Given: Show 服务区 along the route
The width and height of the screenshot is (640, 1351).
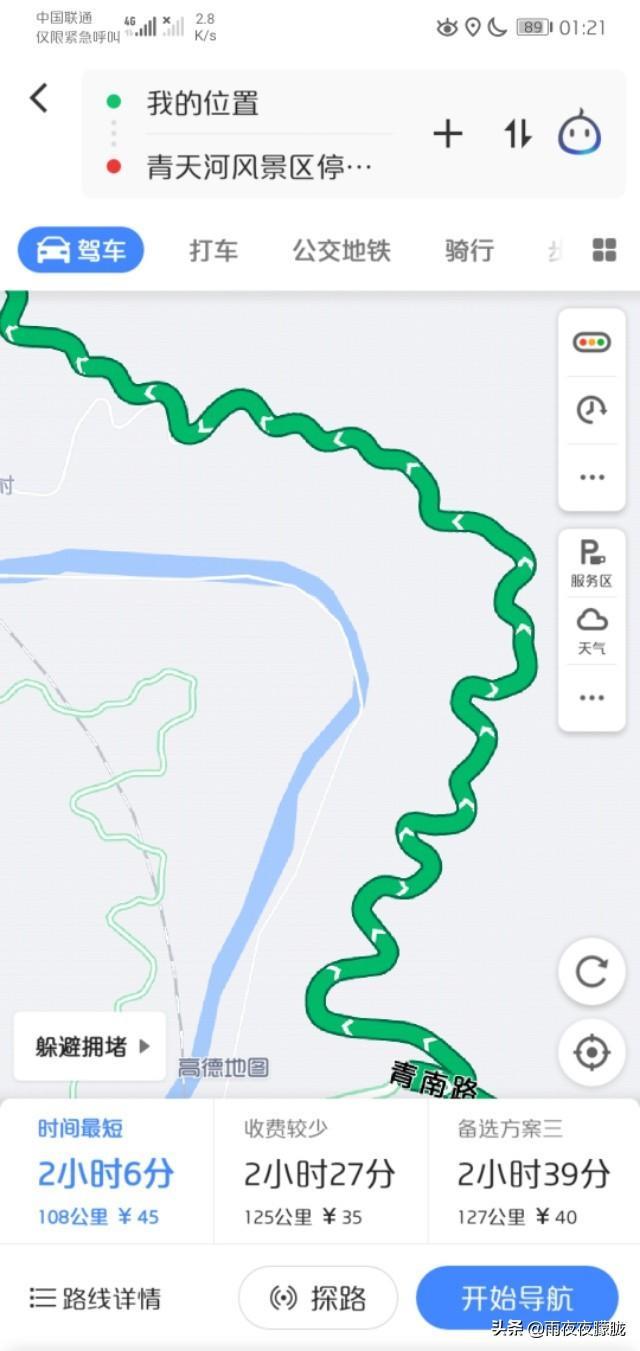Looking at the screenshot, I should tap(591, 563).
